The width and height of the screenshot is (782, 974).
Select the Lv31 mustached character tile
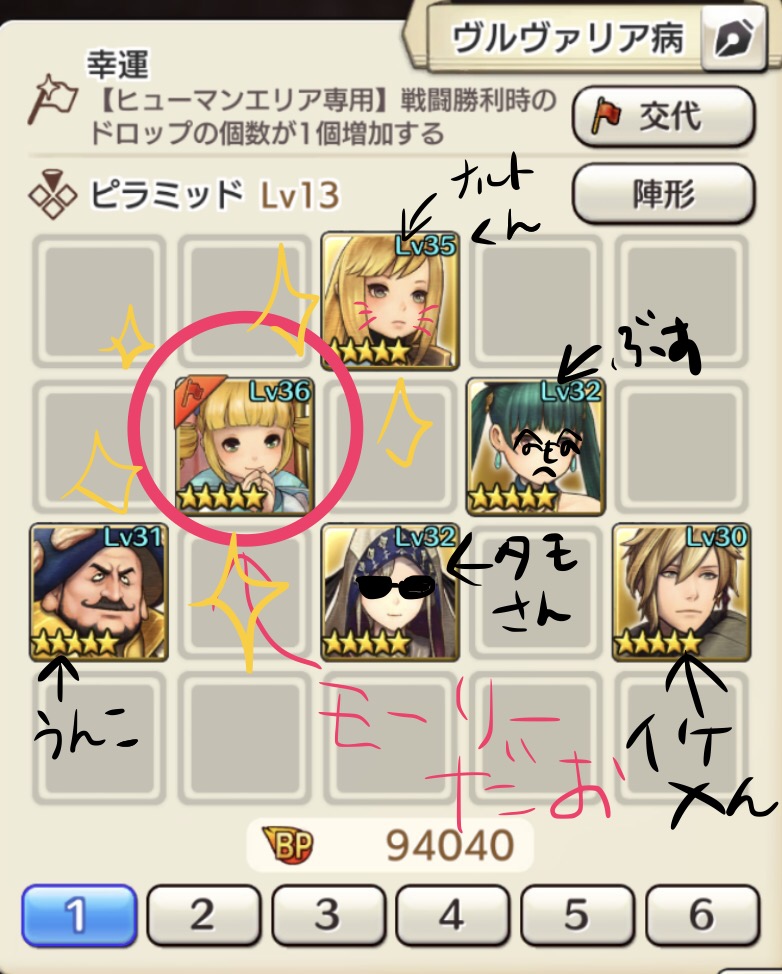click(98, 590)
